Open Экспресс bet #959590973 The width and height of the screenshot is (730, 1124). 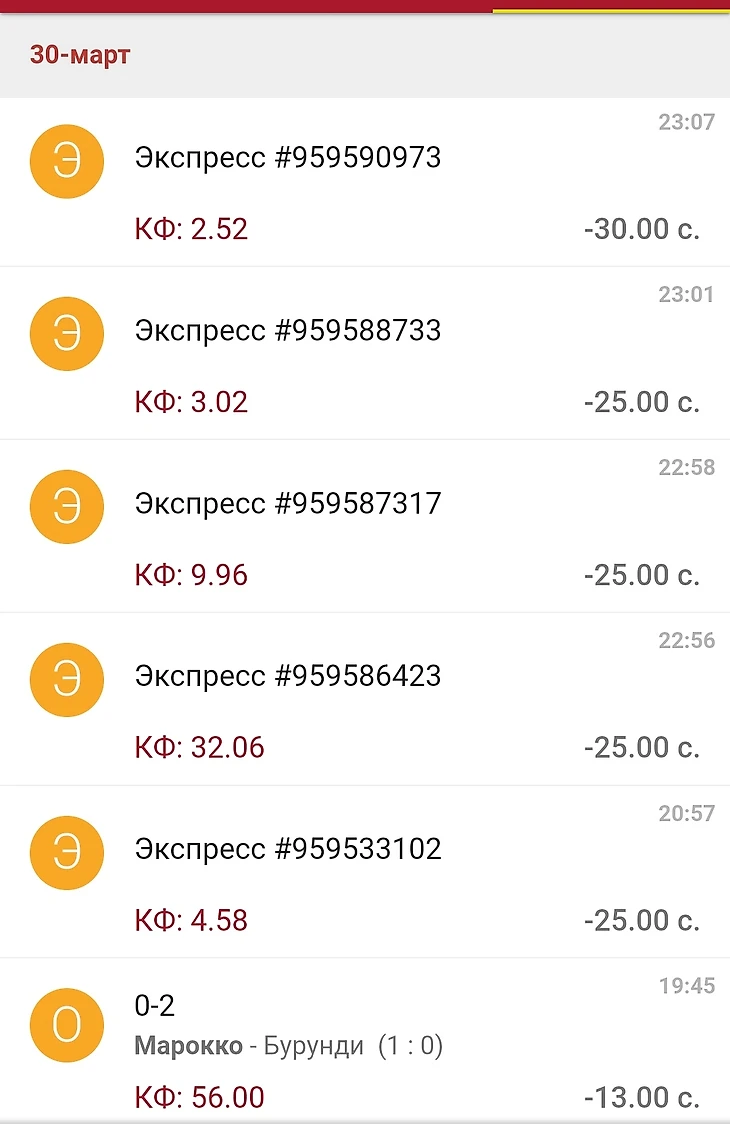pyautogui.click(x=288, y=158)
